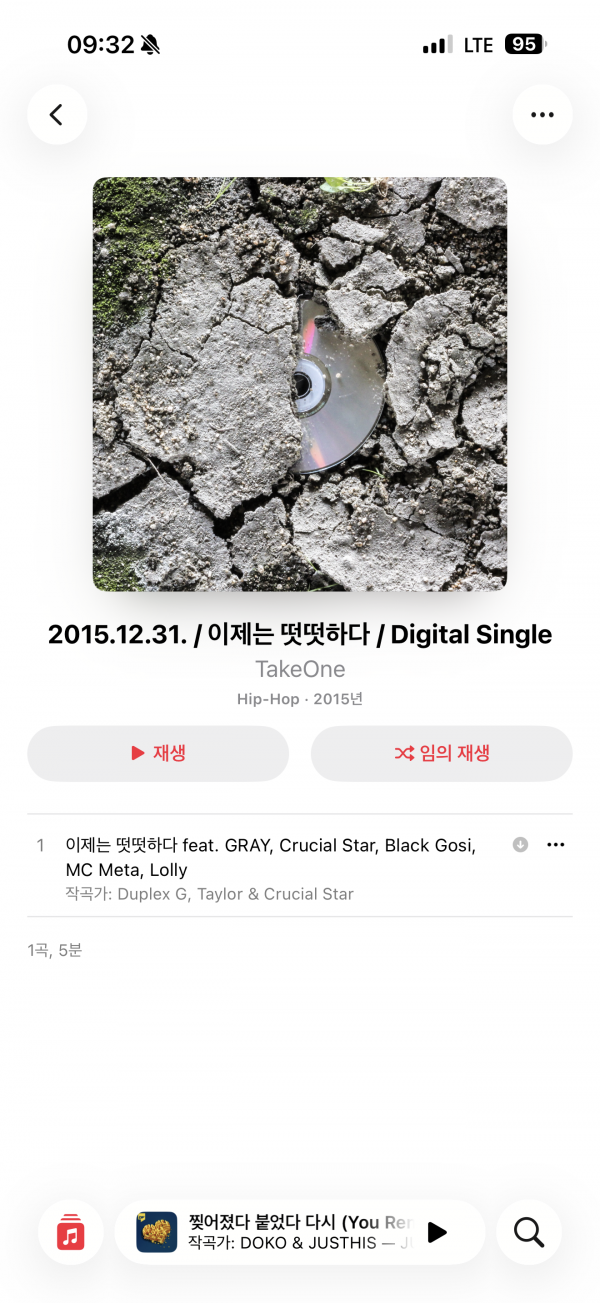
Task: Start playing with the 재생 button
Action: point(158,753)
